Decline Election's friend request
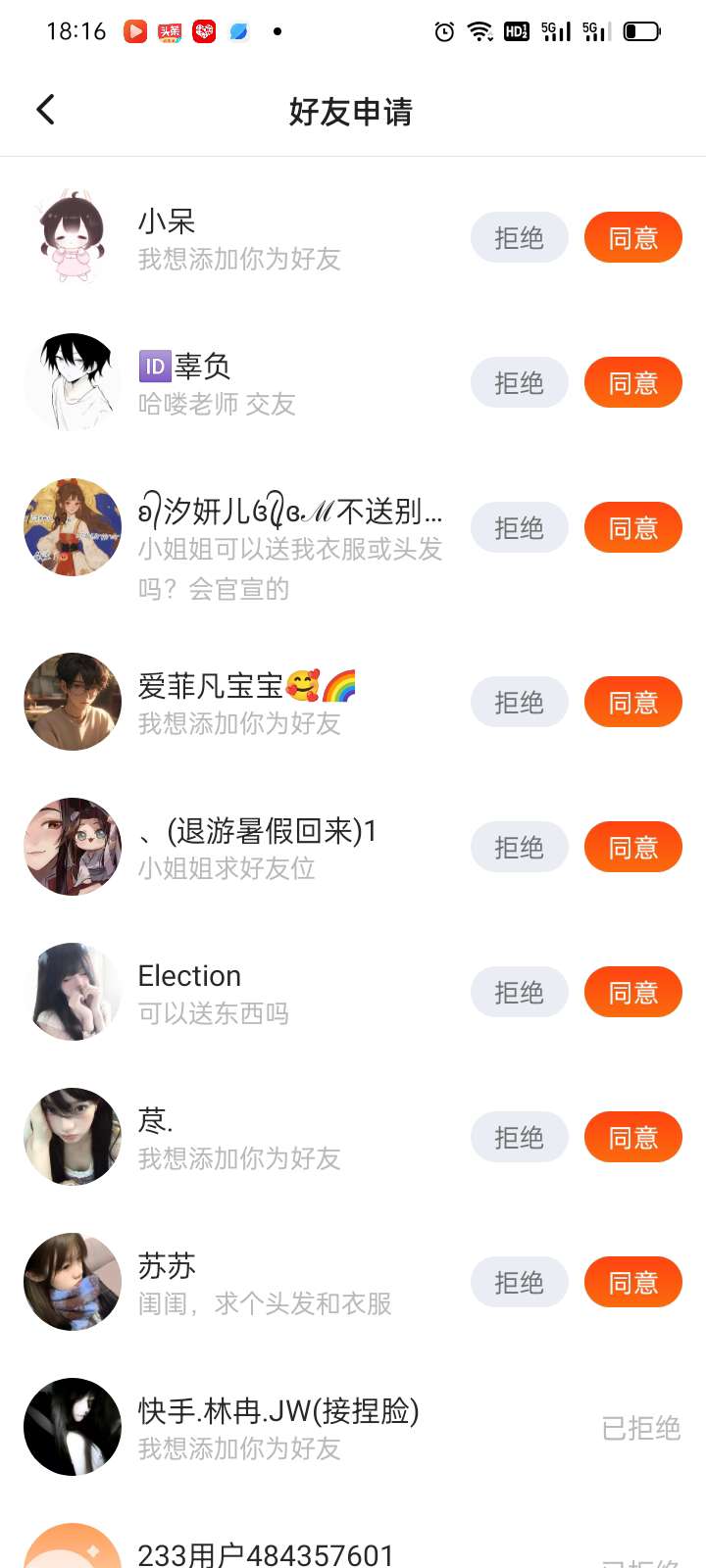Image resolution: width=706 pixels, height=1568 pixels. [x=519, y=992]
